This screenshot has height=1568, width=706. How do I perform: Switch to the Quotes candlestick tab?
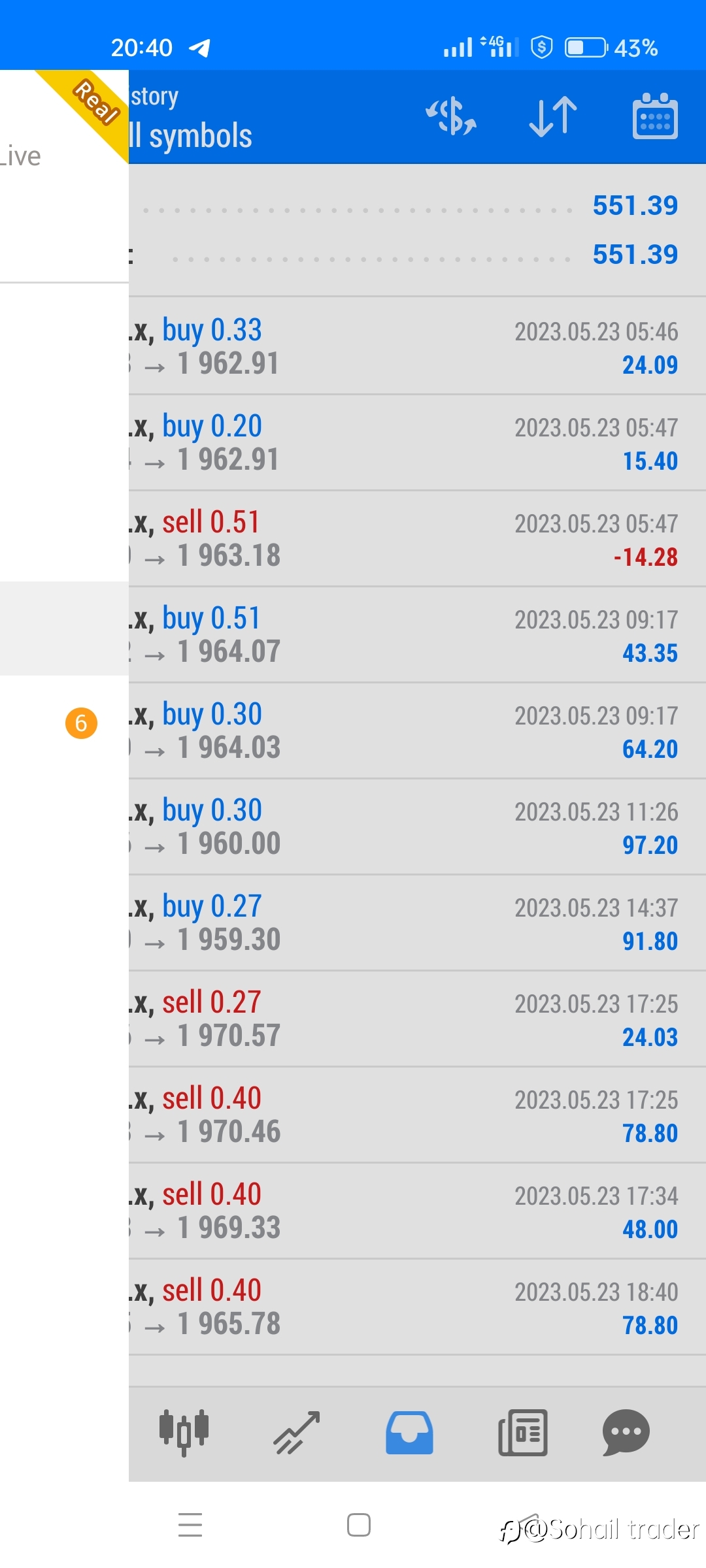pyautogui.click(x=184, y=1433)
